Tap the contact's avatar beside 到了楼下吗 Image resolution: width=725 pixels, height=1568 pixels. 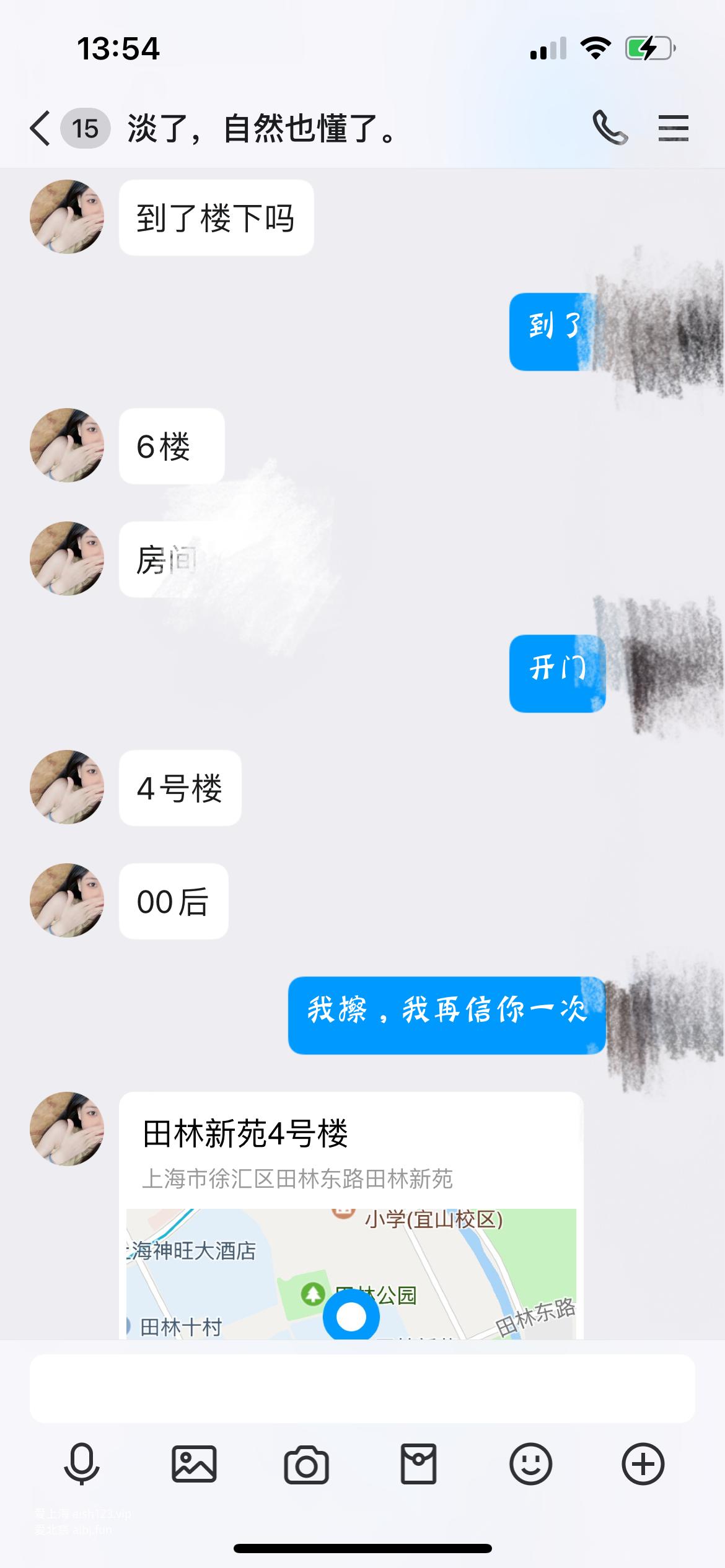[x=67, y=217]
